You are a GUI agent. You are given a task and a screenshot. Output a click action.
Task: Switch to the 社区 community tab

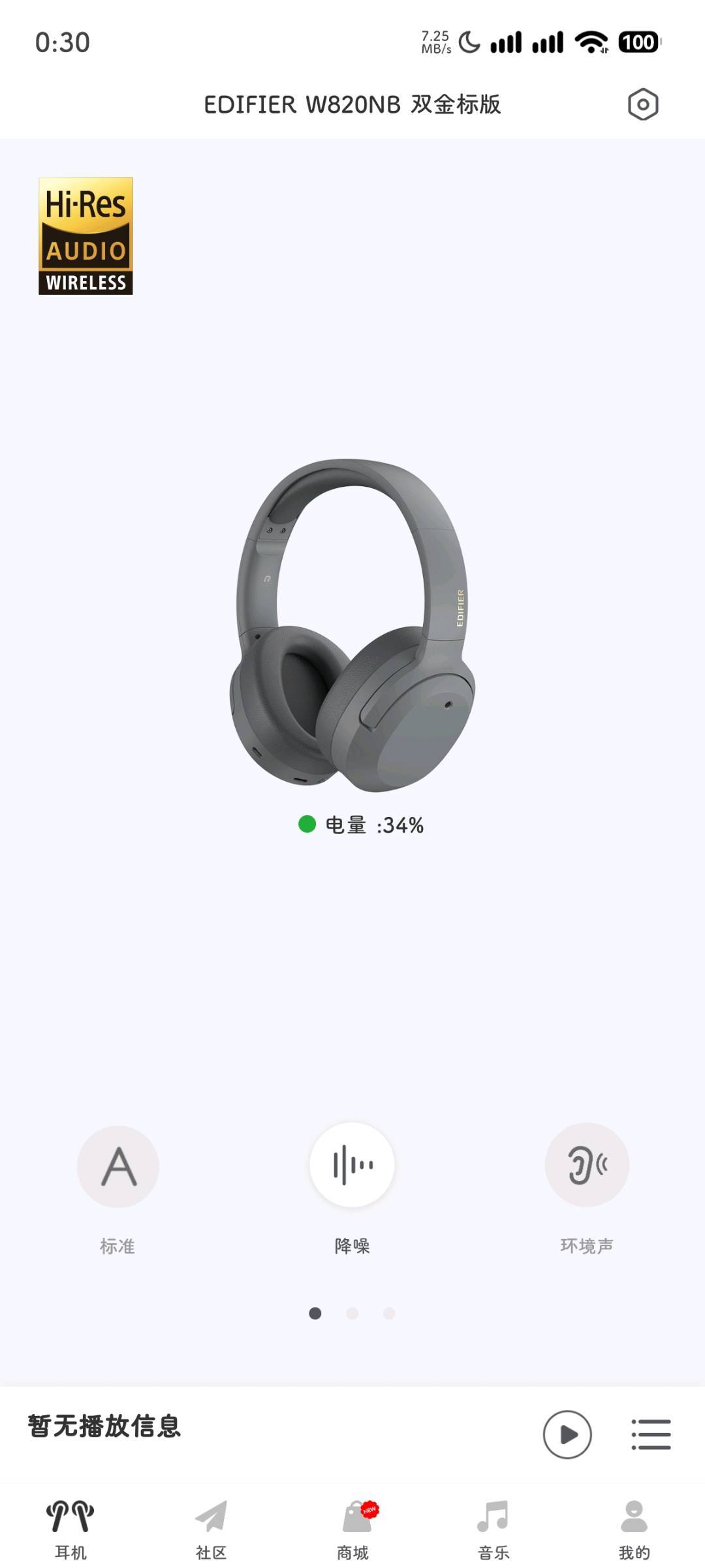pyautogui.click(x=211, y=1528)
